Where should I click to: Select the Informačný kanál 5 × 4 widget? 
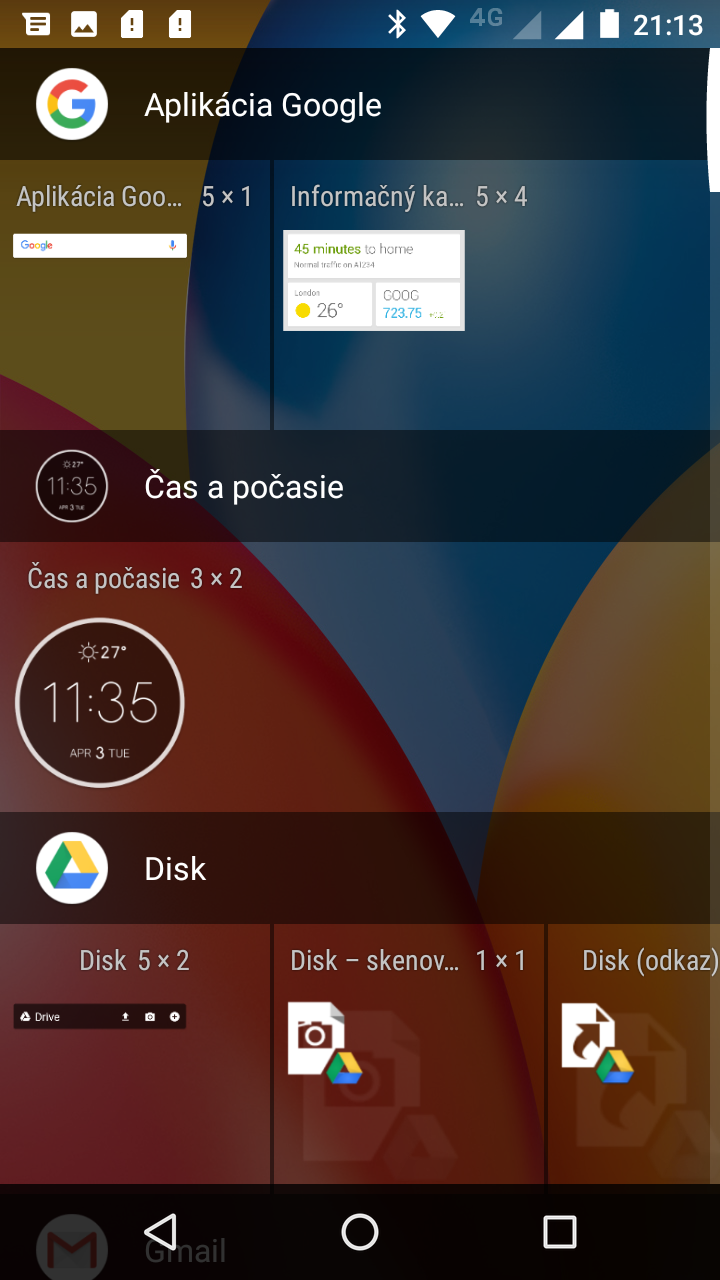tap(408, 295)
